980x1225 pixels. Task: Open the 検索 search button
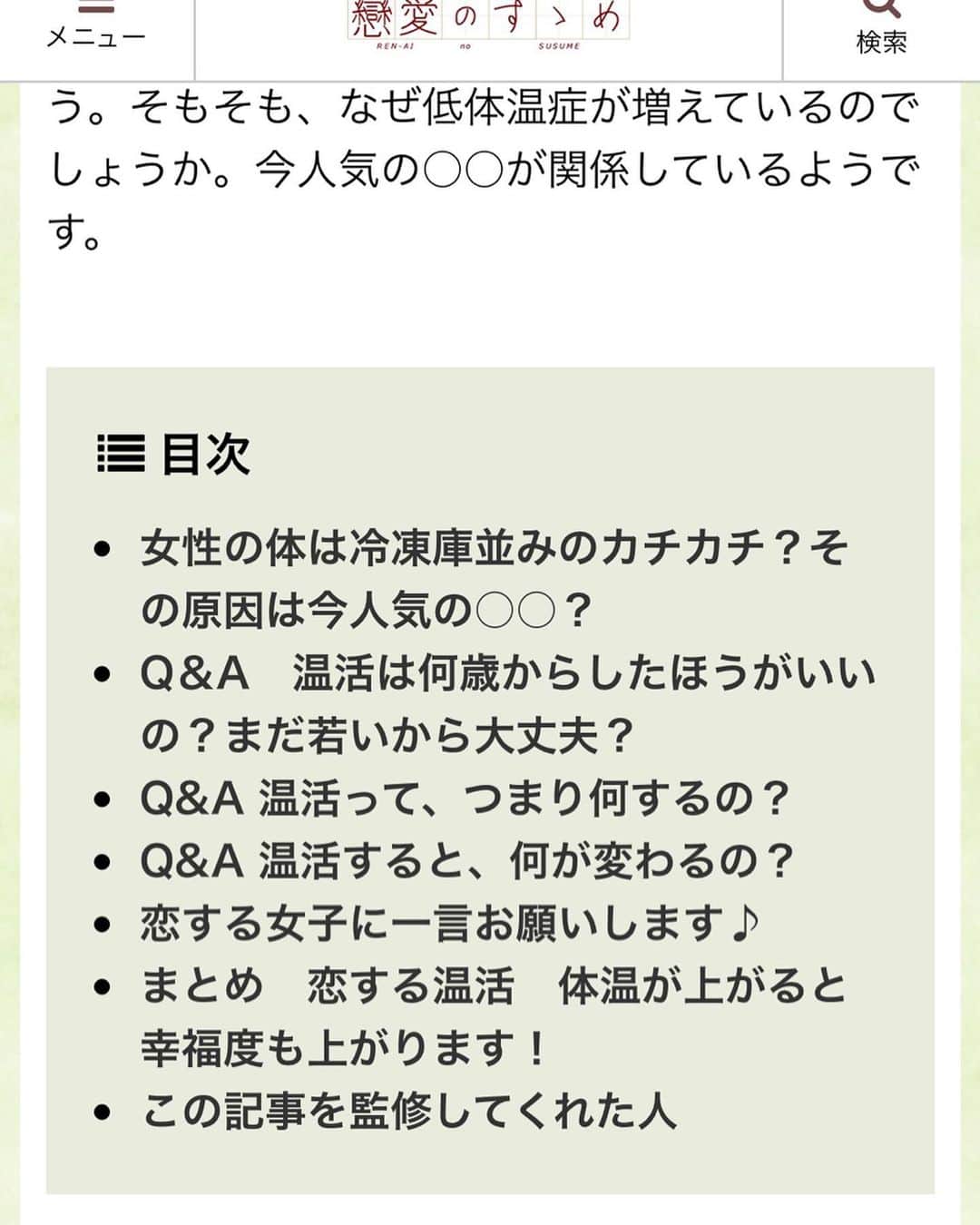click(881, 29)
